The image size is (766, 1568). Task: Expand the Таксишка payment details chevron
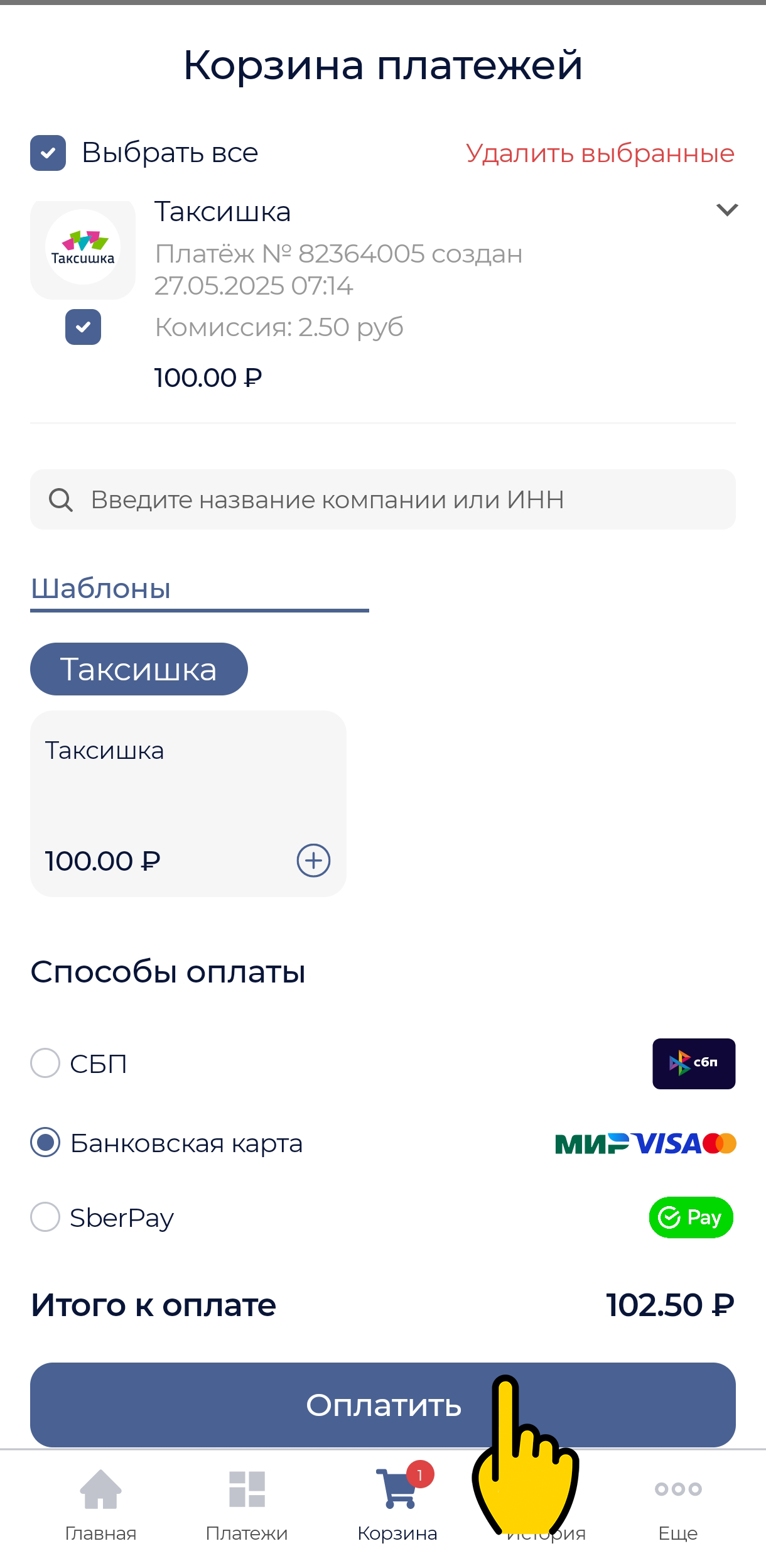click(x=726, y=210)
